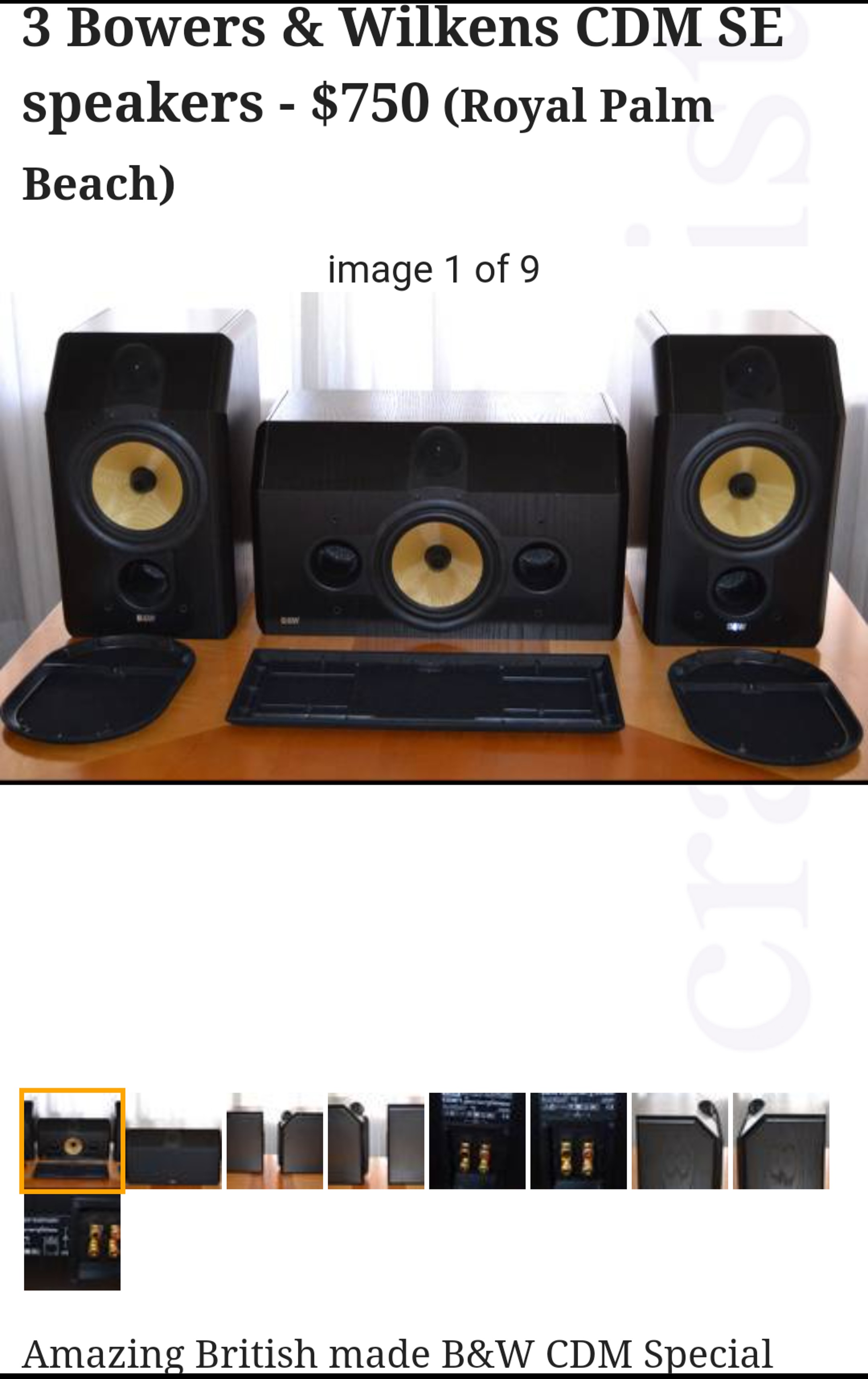
Task: Show the third thumbnail image
Action: 275,1140
